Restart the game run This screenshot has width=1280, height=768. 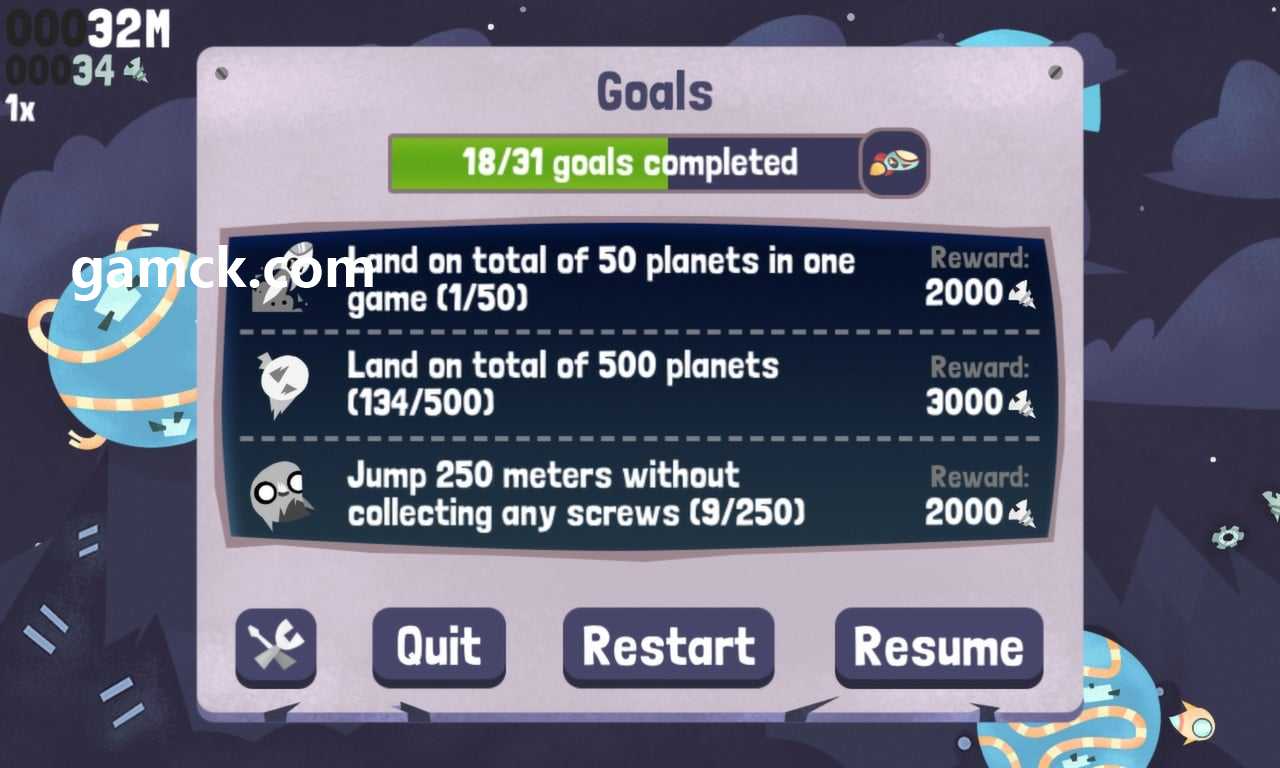pyautogui.click(x=668, y=646)
